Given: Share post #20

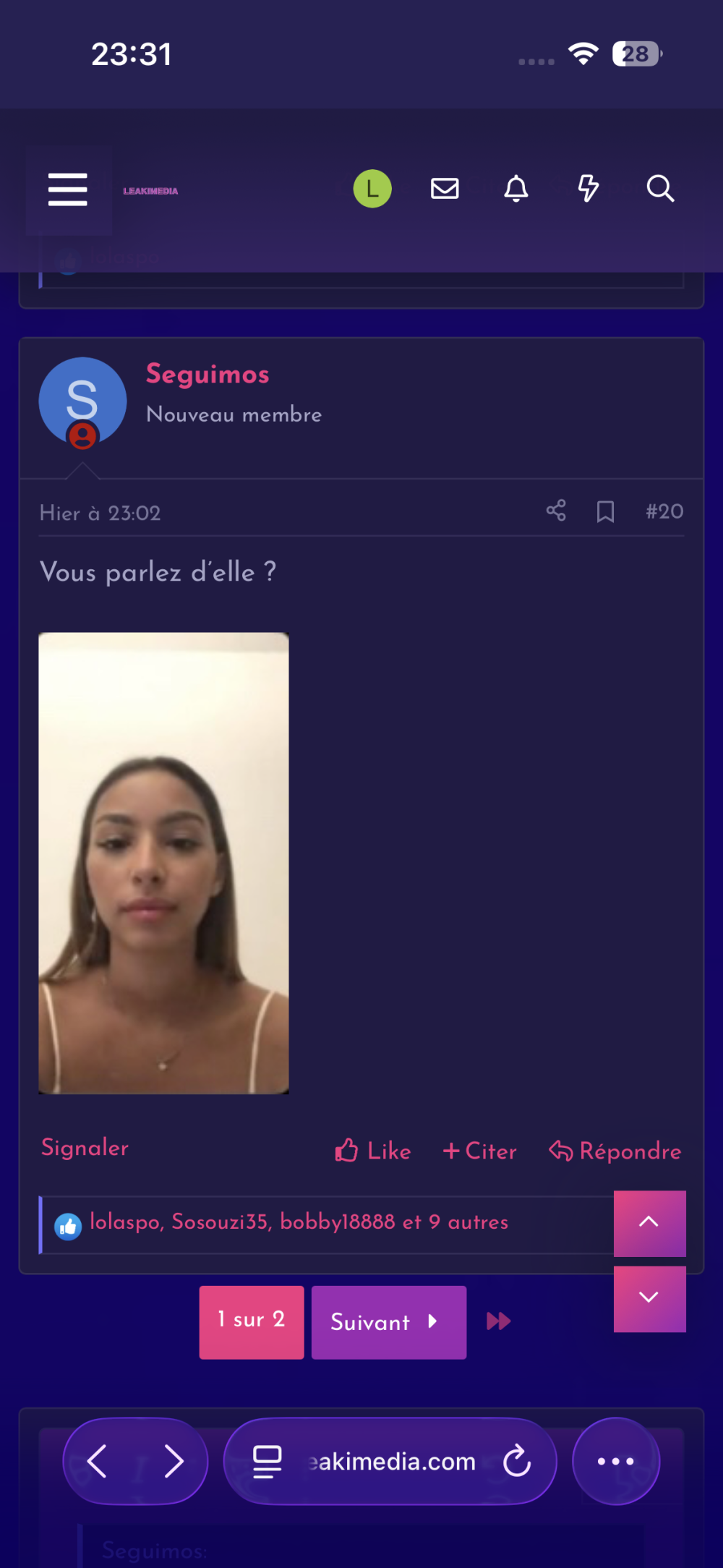Looking at the screenshot, I should pyautogui.click(x=556, y=511).
